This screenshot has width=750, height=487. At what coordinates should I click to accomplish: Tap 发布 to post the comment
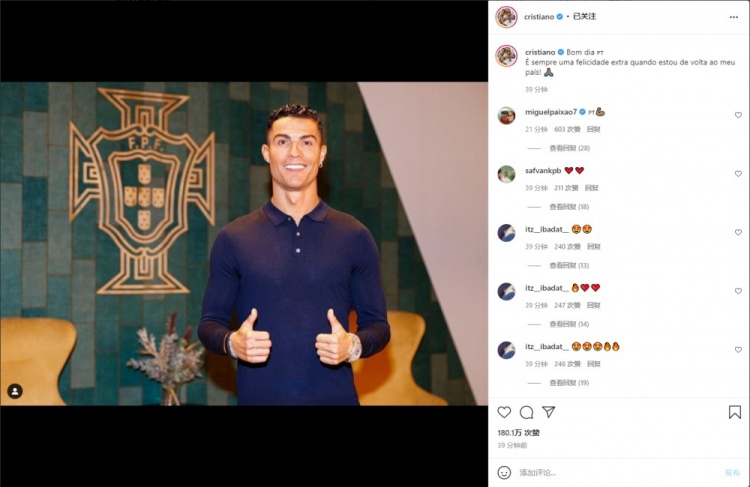(x=732, y=472)
